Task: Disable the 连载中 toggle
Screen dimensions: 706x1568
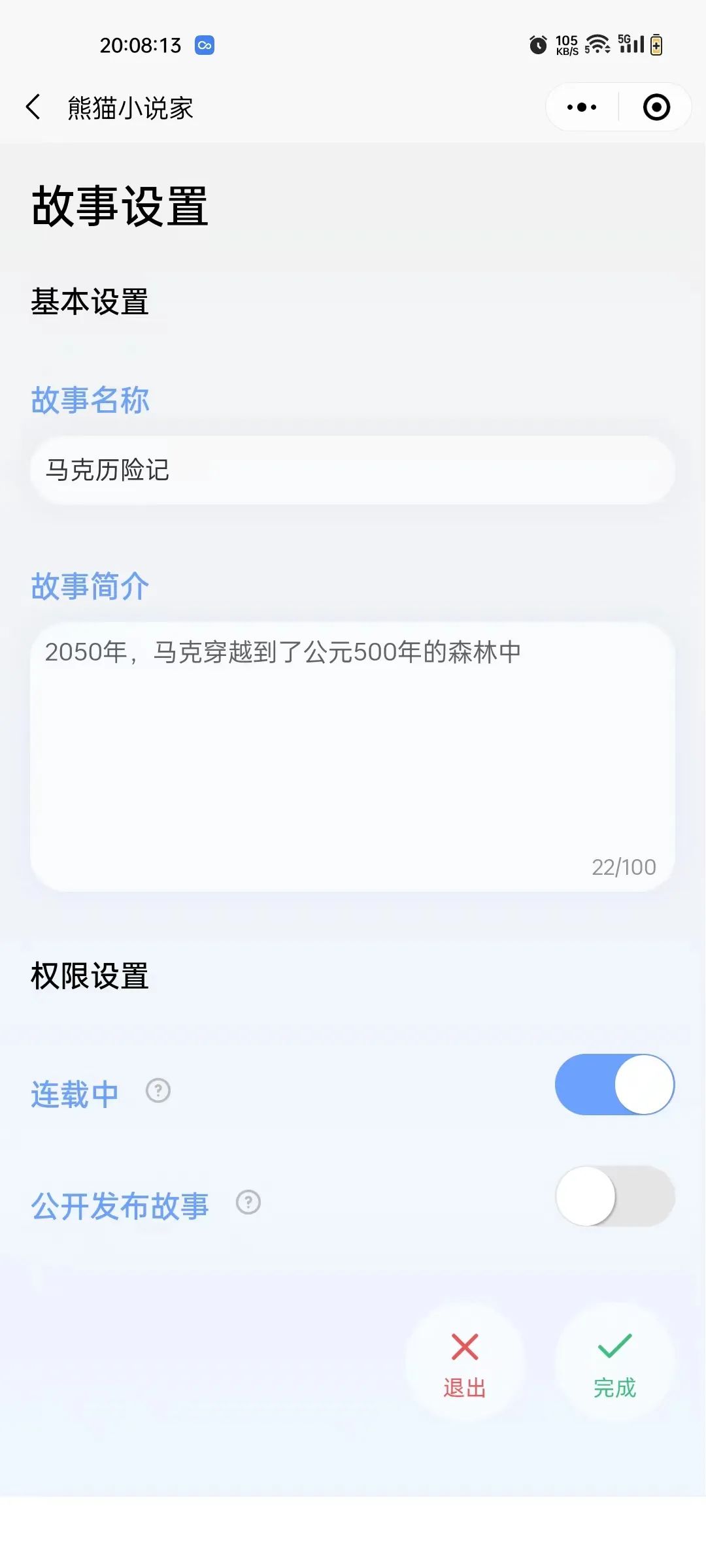Action: point(613,1084)
